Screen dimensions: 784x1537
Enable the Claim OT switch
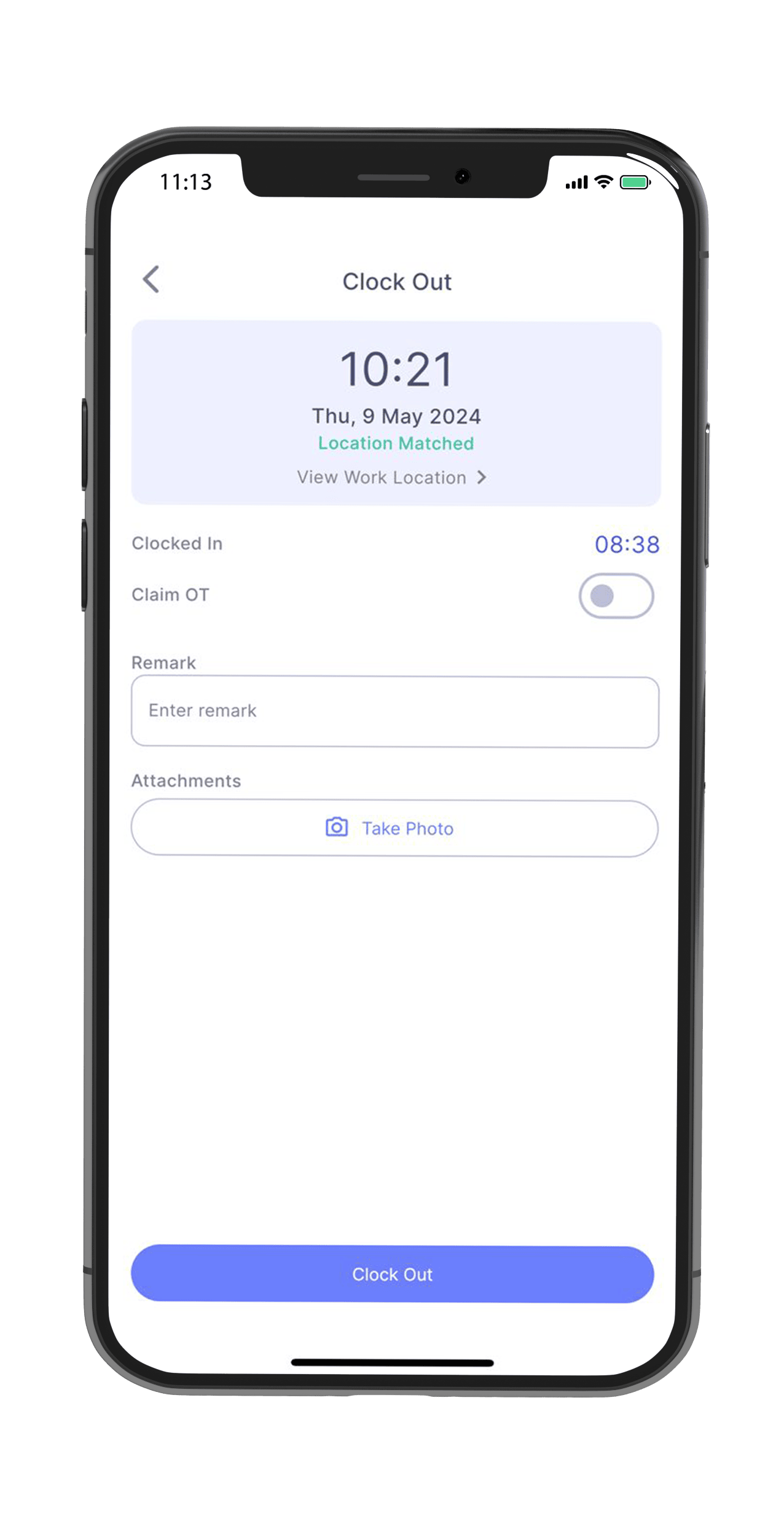[616, 596]
